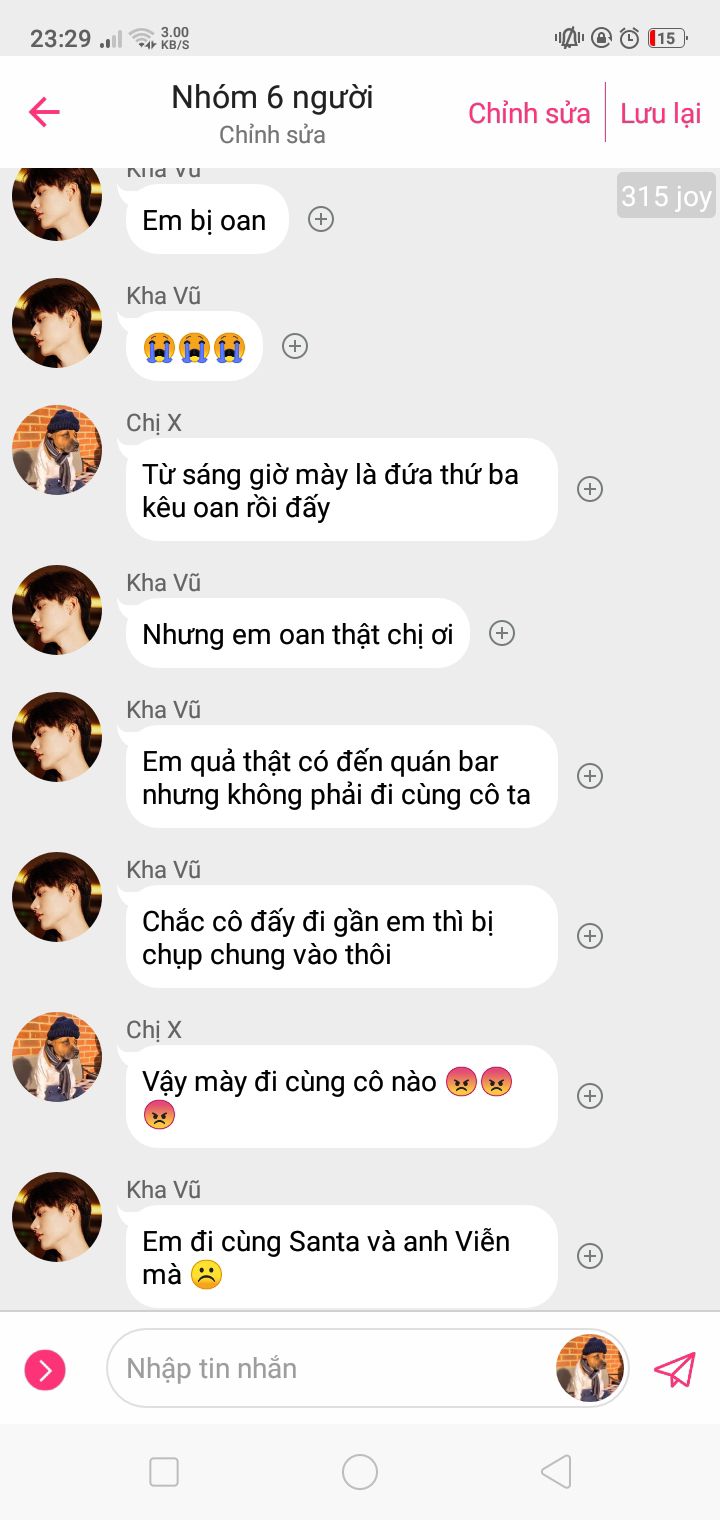Image resolution: width=720 pixels, height=1520 pixels.
Task: Tap Chỉnh sửa in the top bar
Action: pyautogui.click(x=529, y=113)
